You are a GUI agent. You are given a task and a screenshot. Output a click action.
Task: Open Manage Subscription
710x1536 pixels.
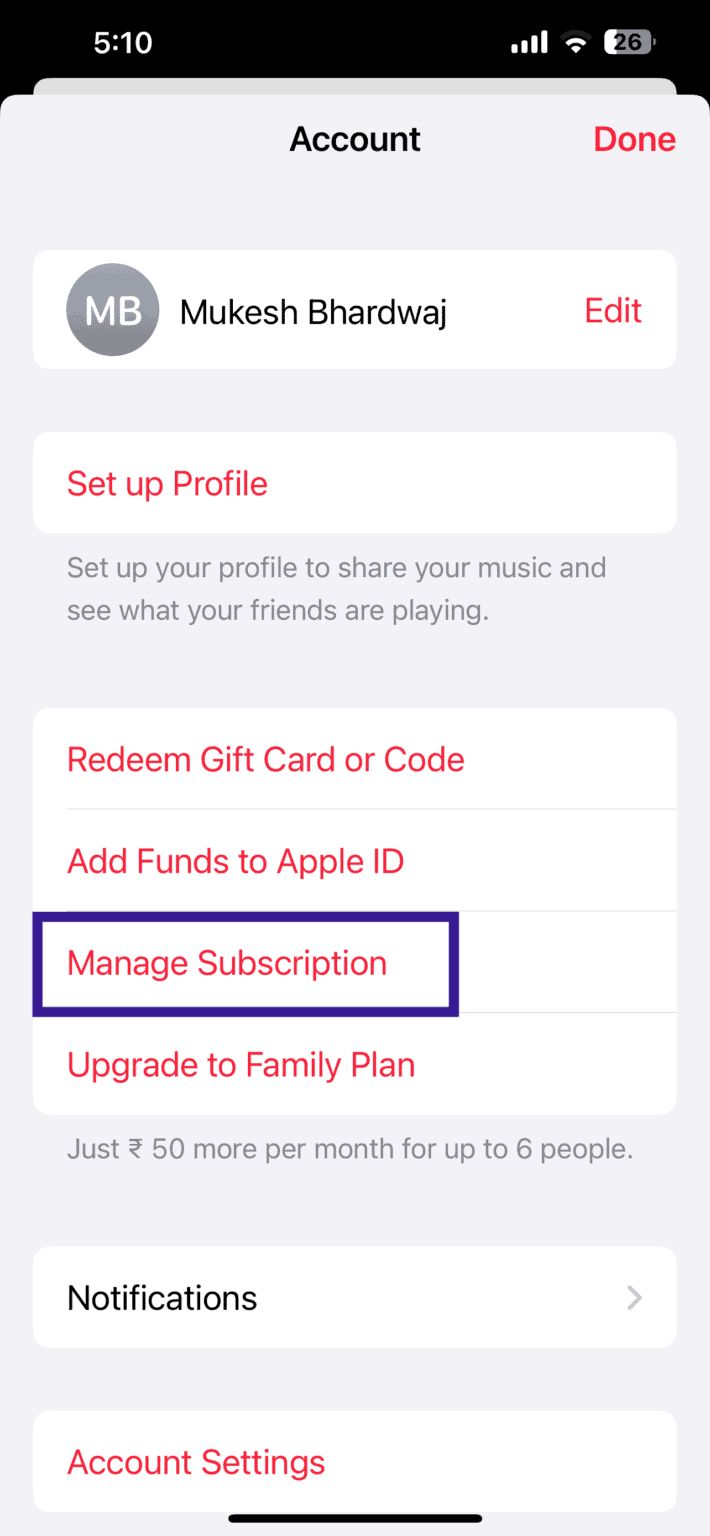(x=227, y=963)
